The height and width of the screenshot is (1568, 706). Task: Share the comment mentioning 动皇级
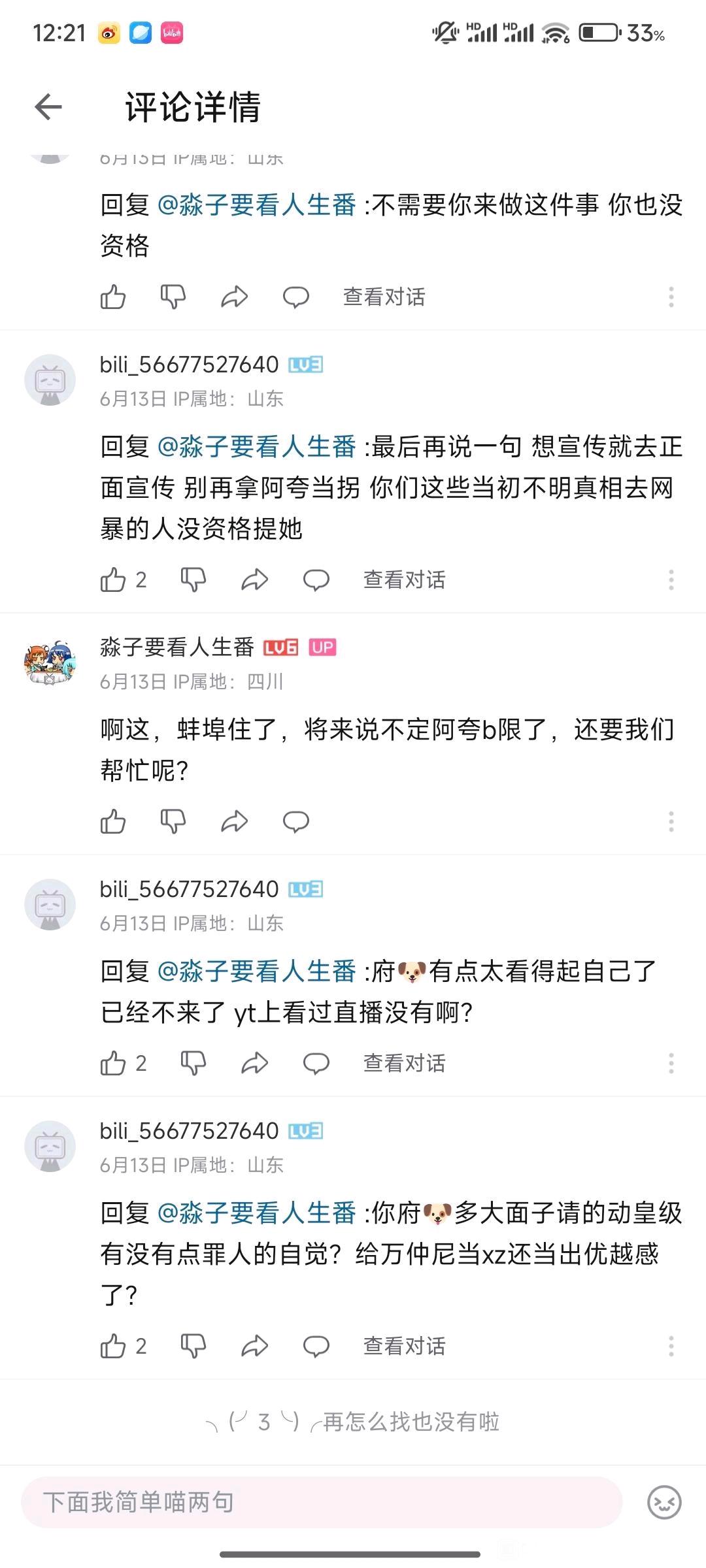tap(254, 1347)
